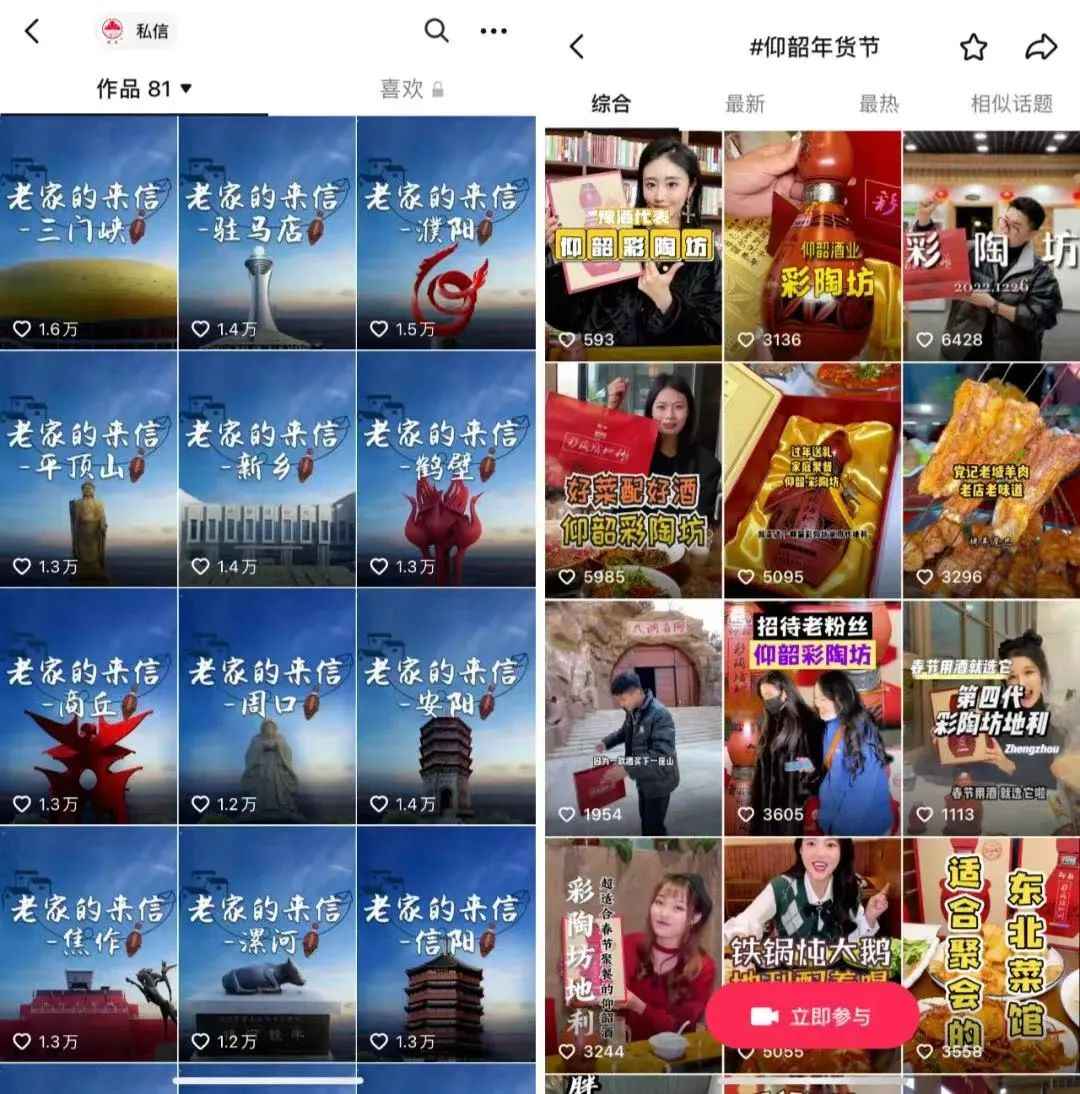The image size is (1080, 1094).
Task: Go back from the profile page
Action: 33,31
